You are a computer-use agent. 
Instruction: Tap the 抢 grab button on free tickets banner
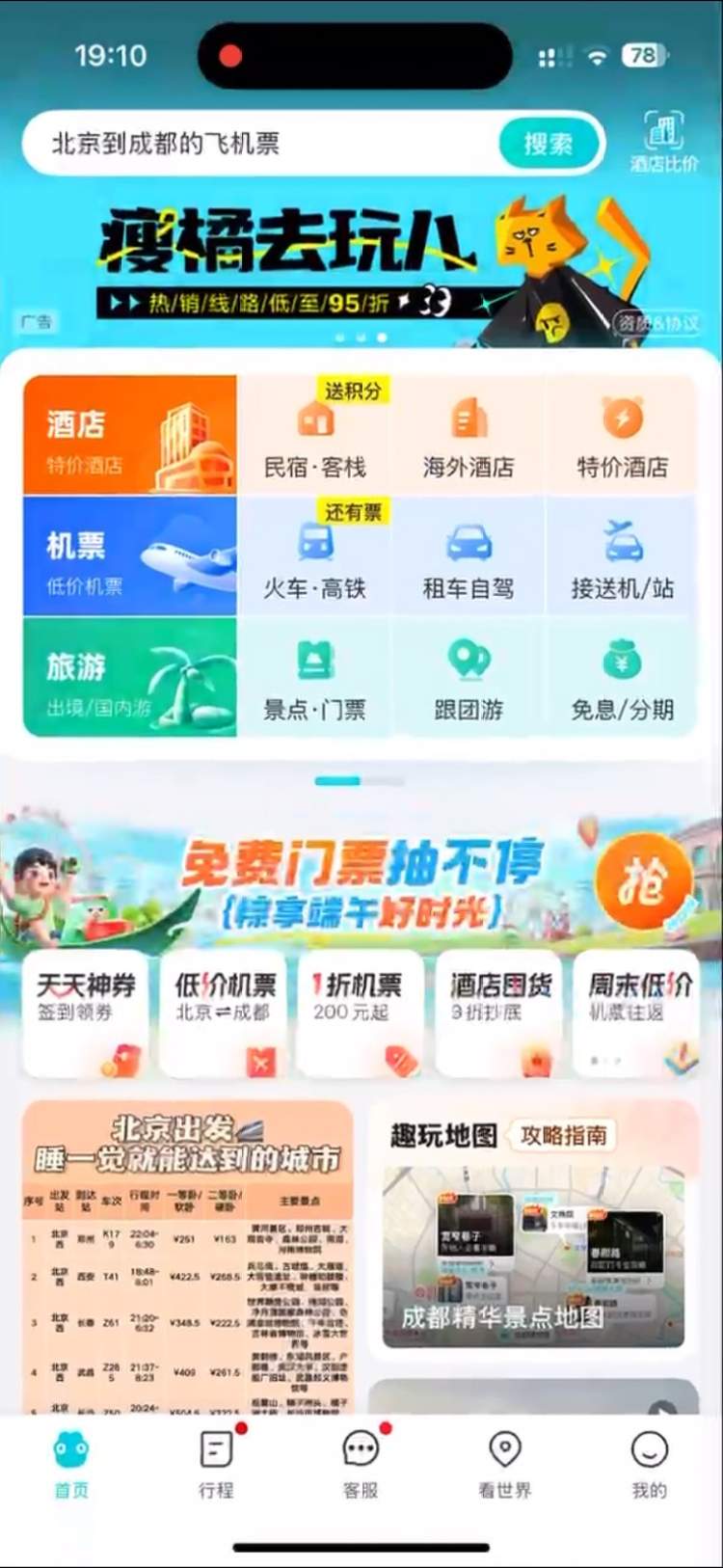pos(643,881)
